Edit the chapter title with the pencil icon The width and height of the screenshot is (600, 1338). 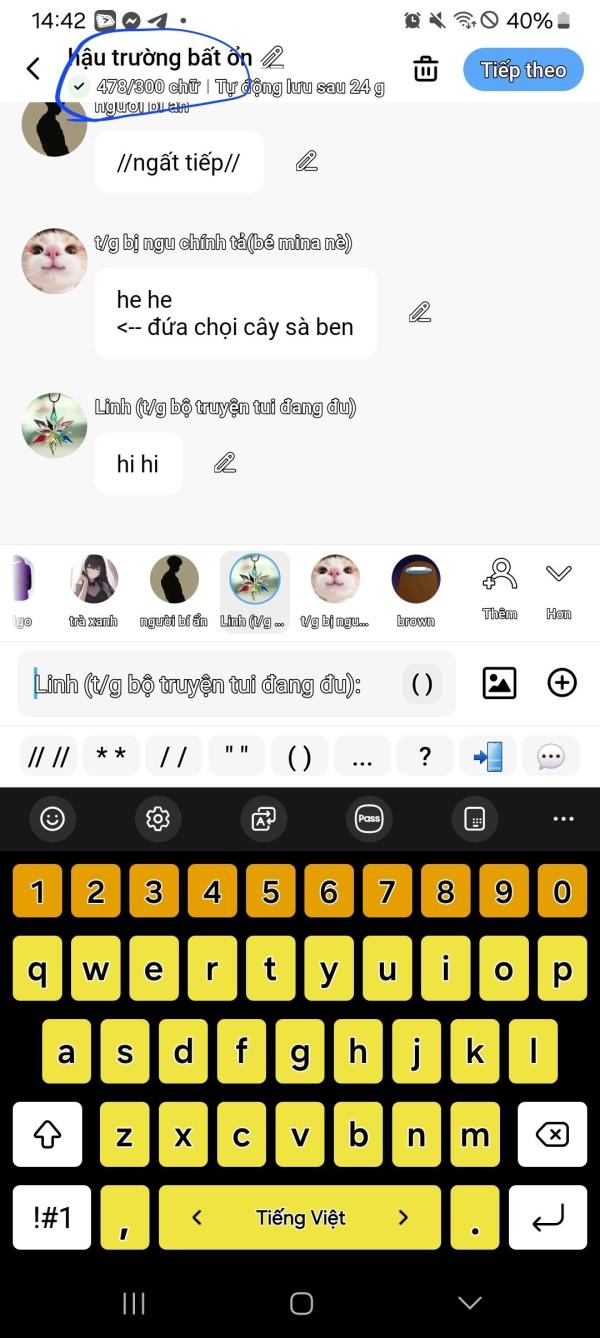pos(273,57)
